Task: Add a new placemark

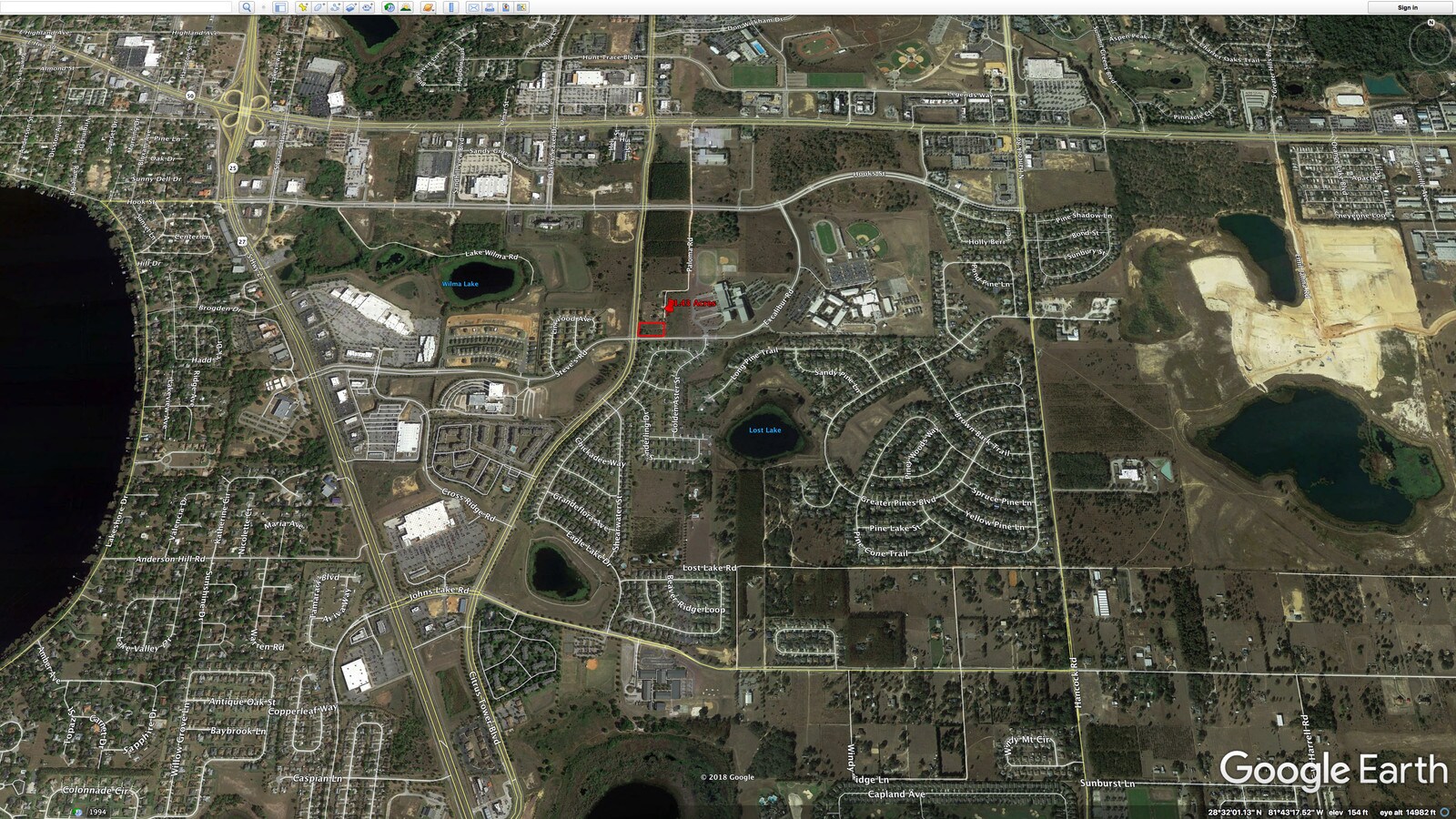Action: pos(303,7)
